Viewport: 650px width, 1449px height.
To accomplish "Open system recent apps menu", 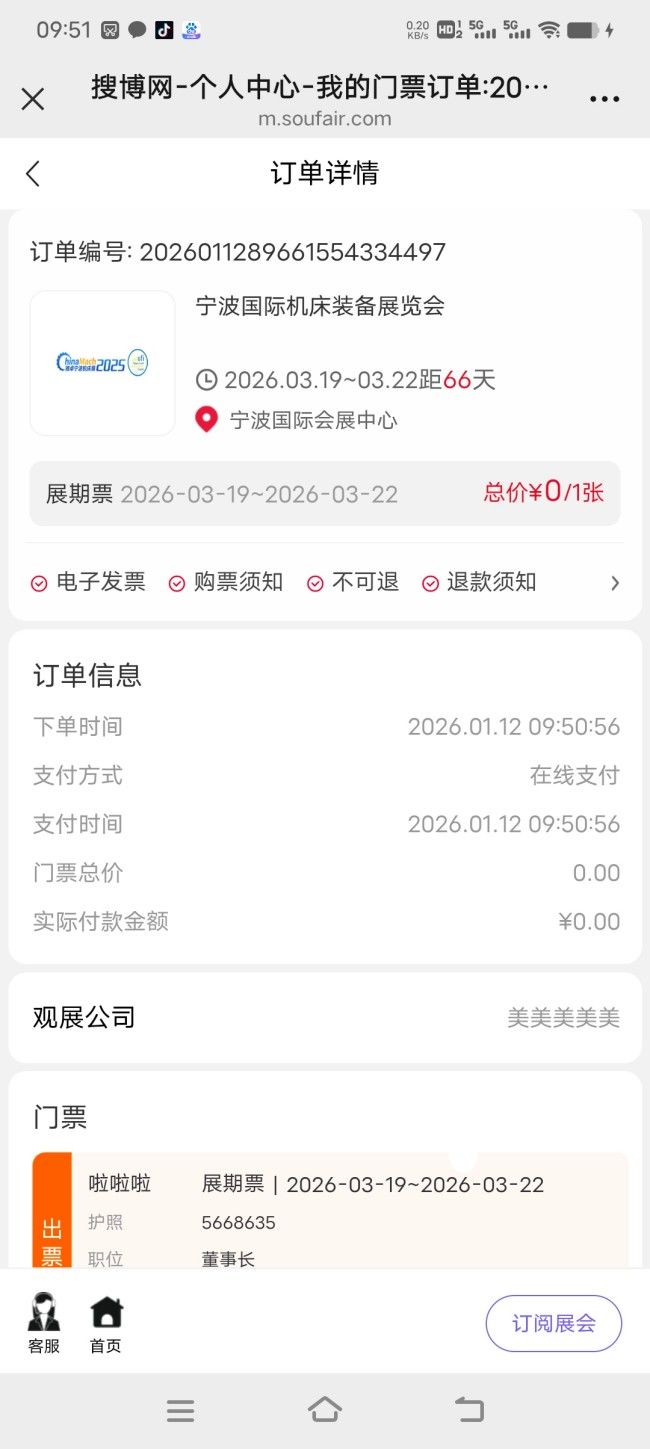I will click(181, 1410).
